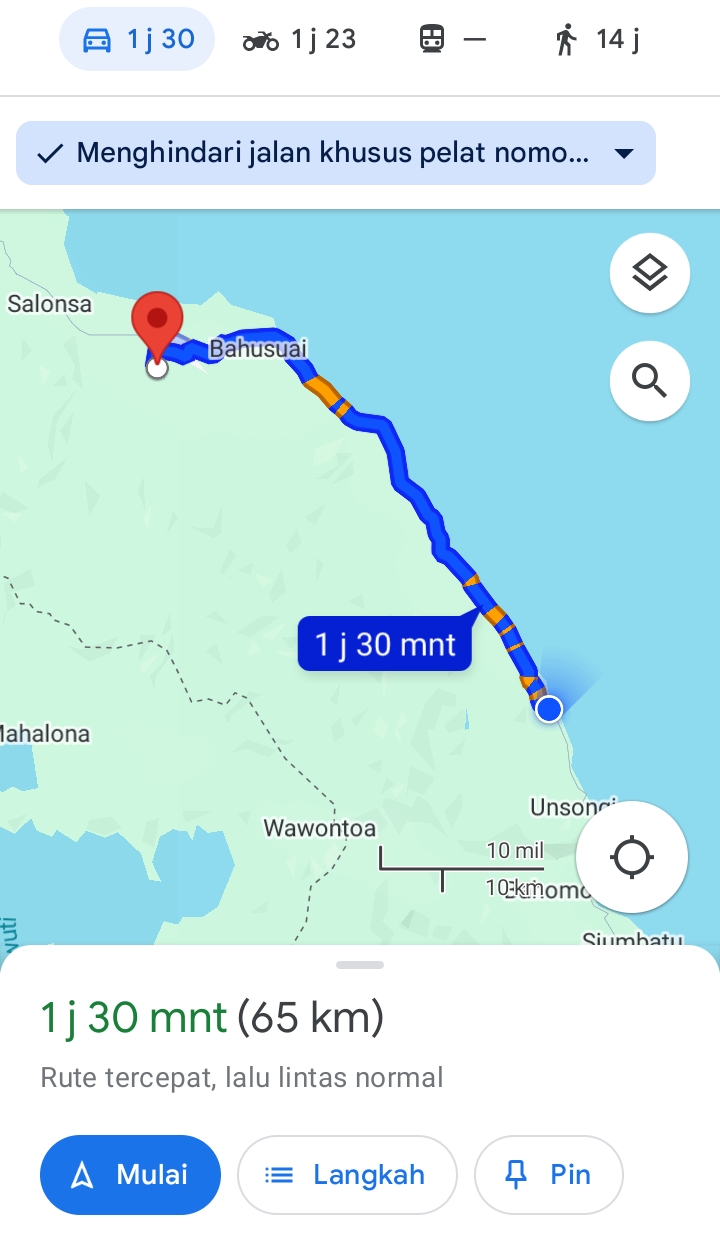This screenshot has height=1233, width=720.
Task: Select the car travel mode tab
Action: pos(137,39)
